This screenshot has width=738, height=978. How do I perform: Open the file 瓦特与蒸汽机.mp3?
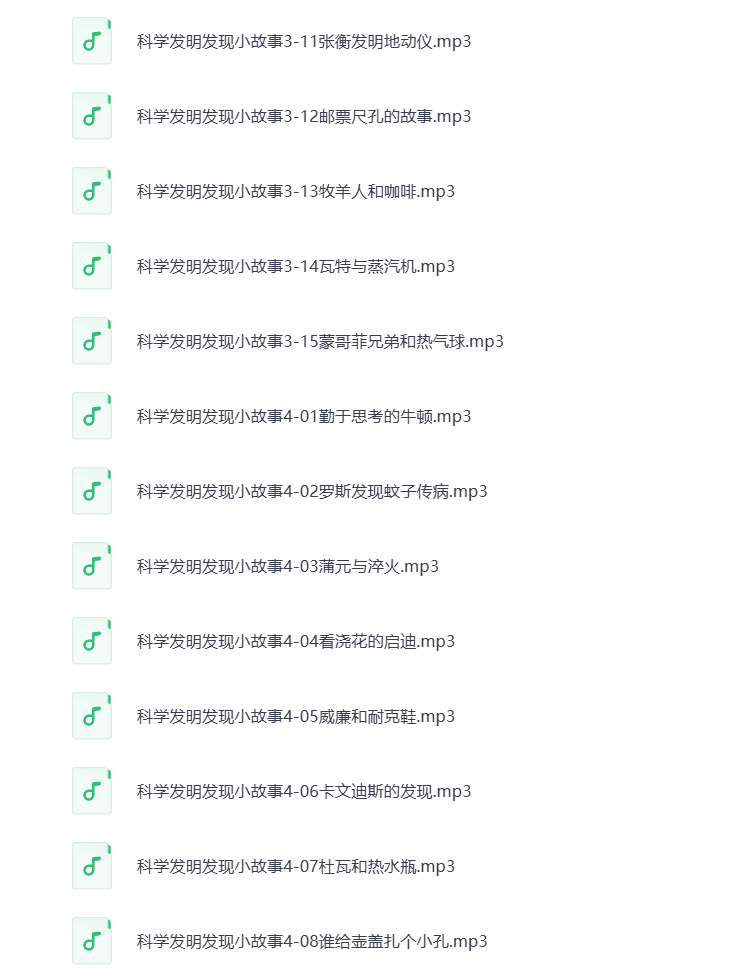(294, 266)
